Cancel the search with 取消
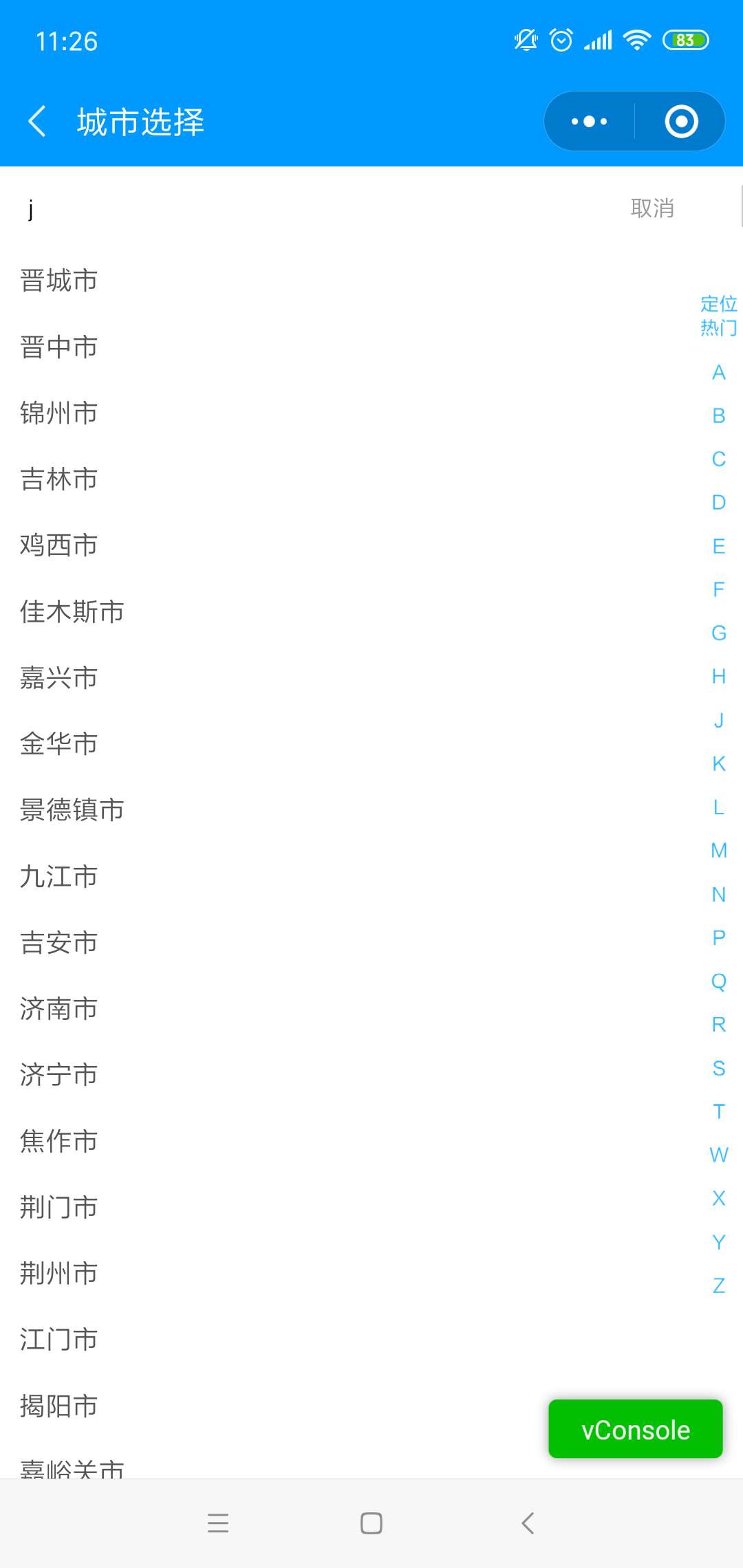 (x=652, y=208)
